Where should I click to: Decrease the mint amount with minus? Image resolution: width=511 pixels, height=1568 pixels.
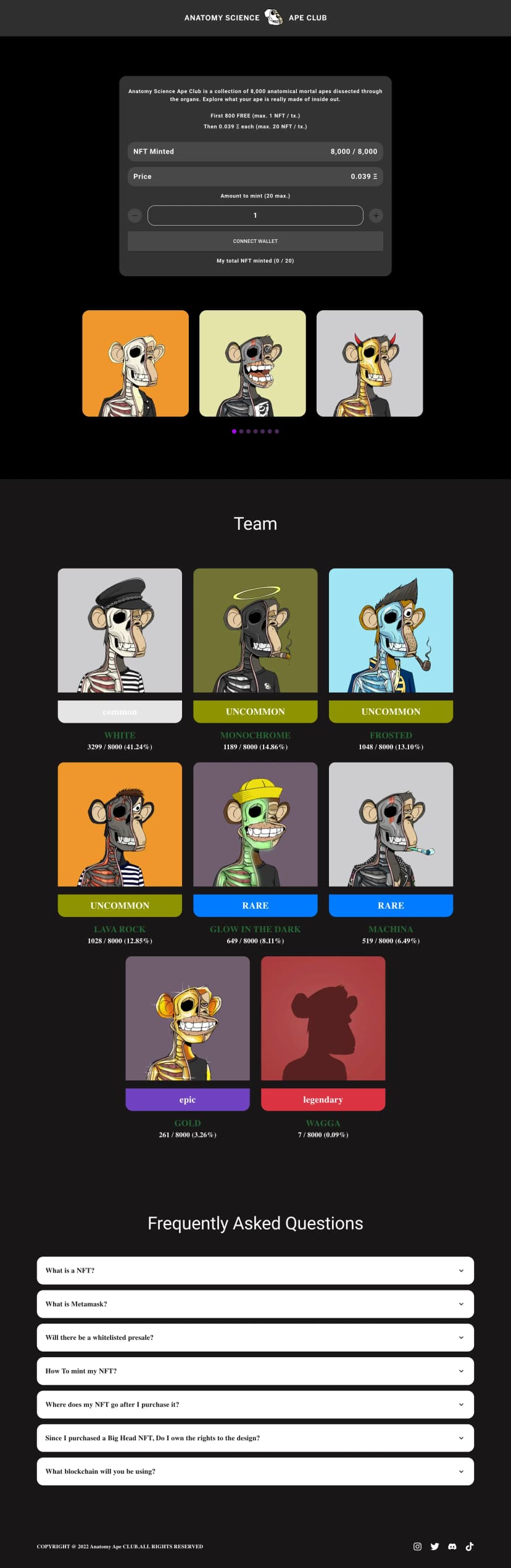click(x=135, y=215)
